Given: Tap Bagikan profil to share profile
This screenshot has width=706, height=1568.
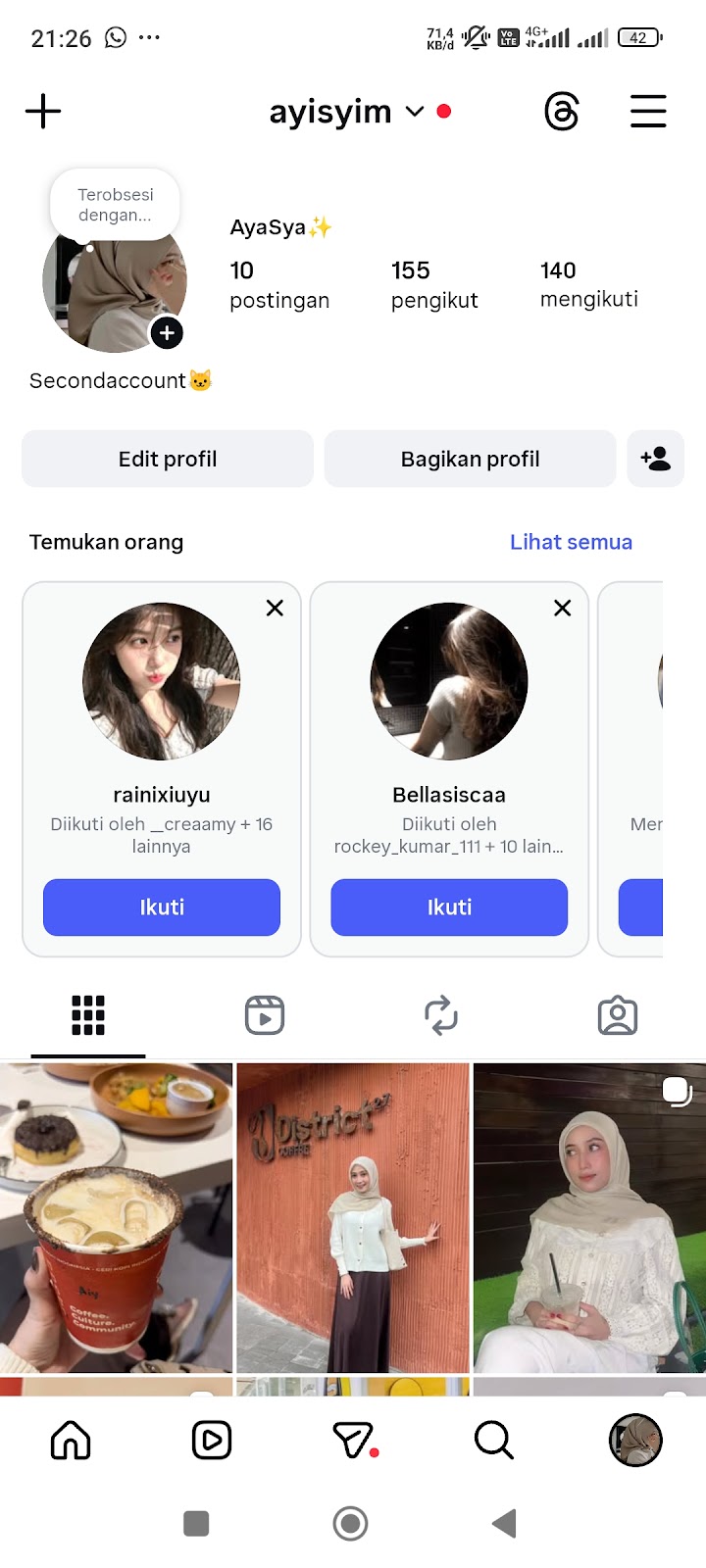Looking at the screenshot, I should [470, 459].
